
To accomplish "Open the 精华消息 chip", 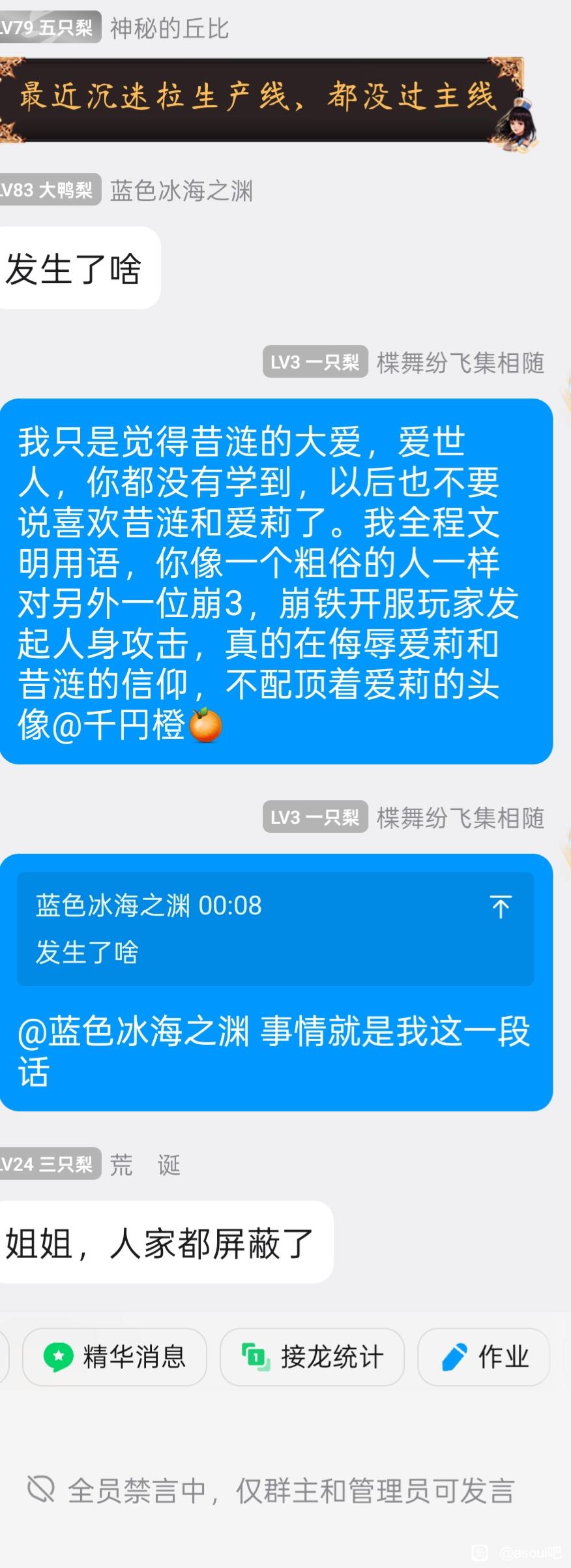I will pyautogui.click(x=115, y=1357).
